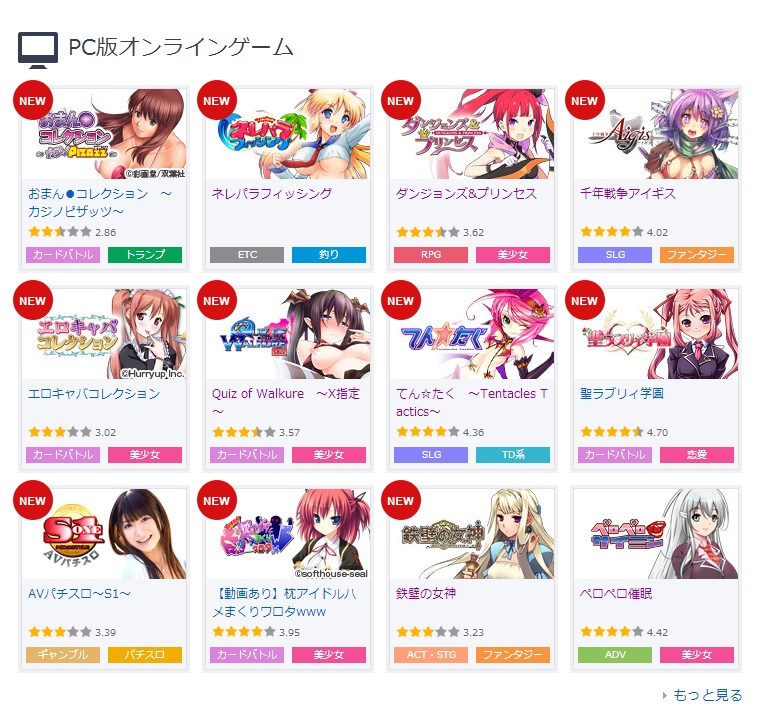
Task: Select the ADV tag
Action: pyautogui.click(x=615, y=654)
